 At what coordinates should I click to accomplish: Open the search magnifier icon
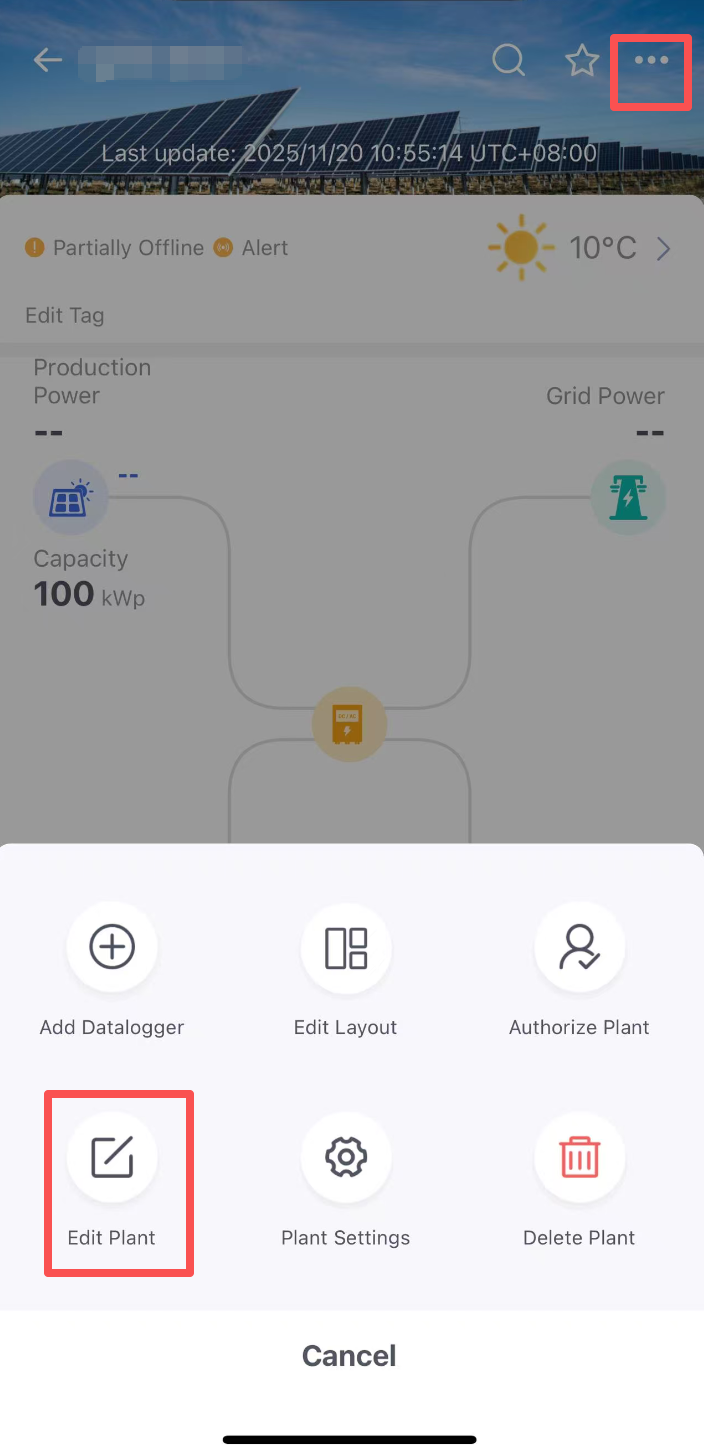point(509,61)
